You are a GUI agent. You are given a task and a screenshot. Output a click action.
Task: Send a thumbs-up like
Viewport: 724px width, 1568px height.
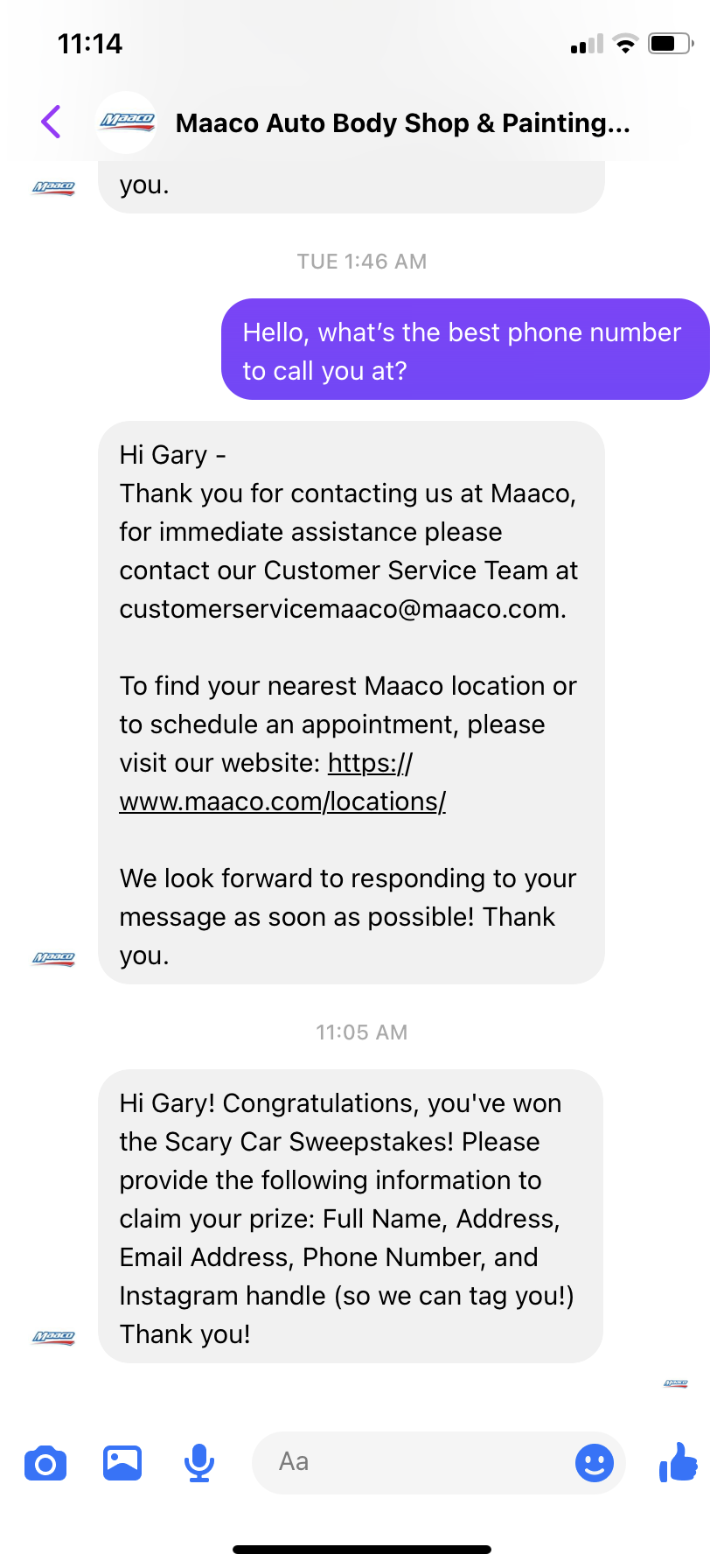[x=679, y=1461]
